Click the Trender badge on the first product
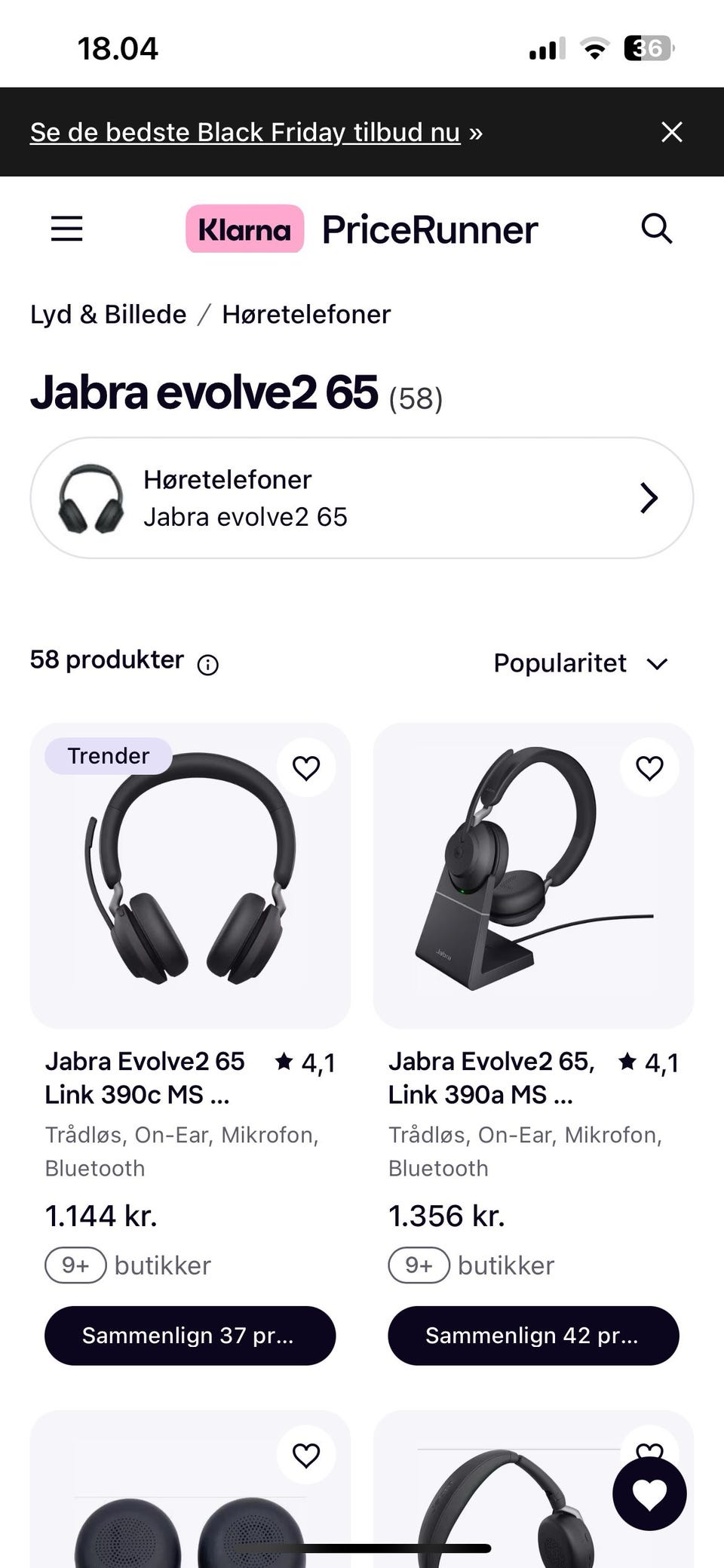This screenshot has width=724, height=1568. (x=107, y=755)
